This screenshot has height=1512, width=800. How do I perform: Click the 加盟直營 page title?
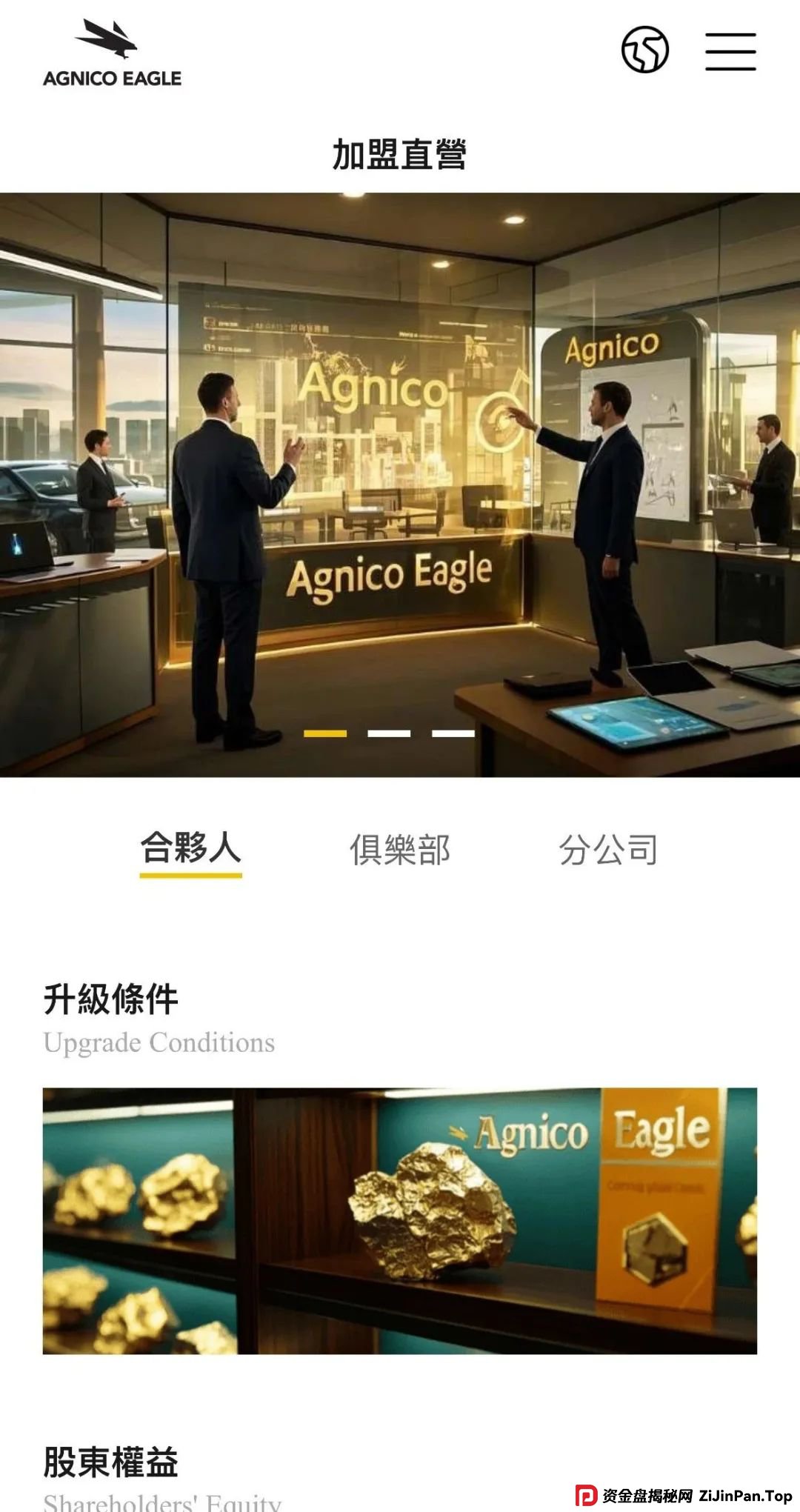point(400,155)
